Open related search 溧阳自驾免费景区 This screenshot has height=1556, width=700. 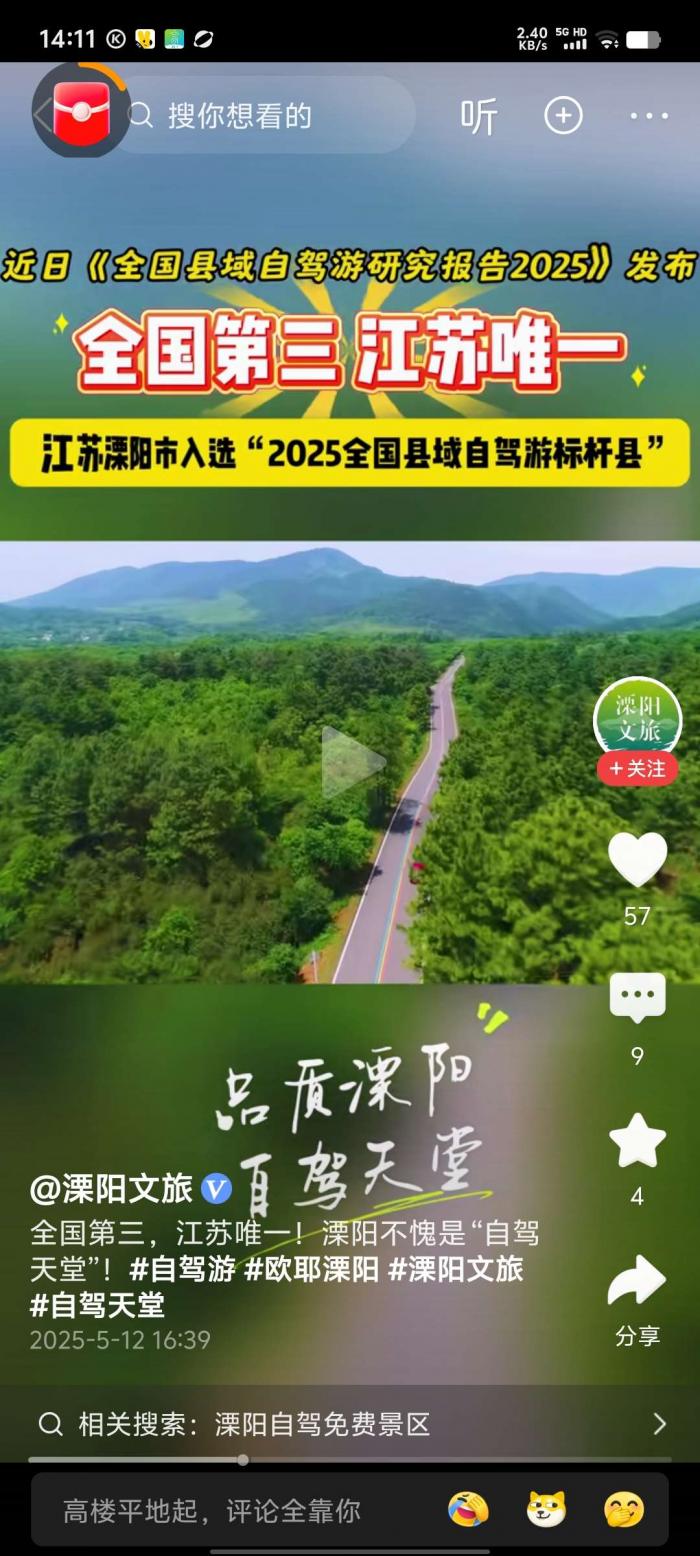[323, 1424]
